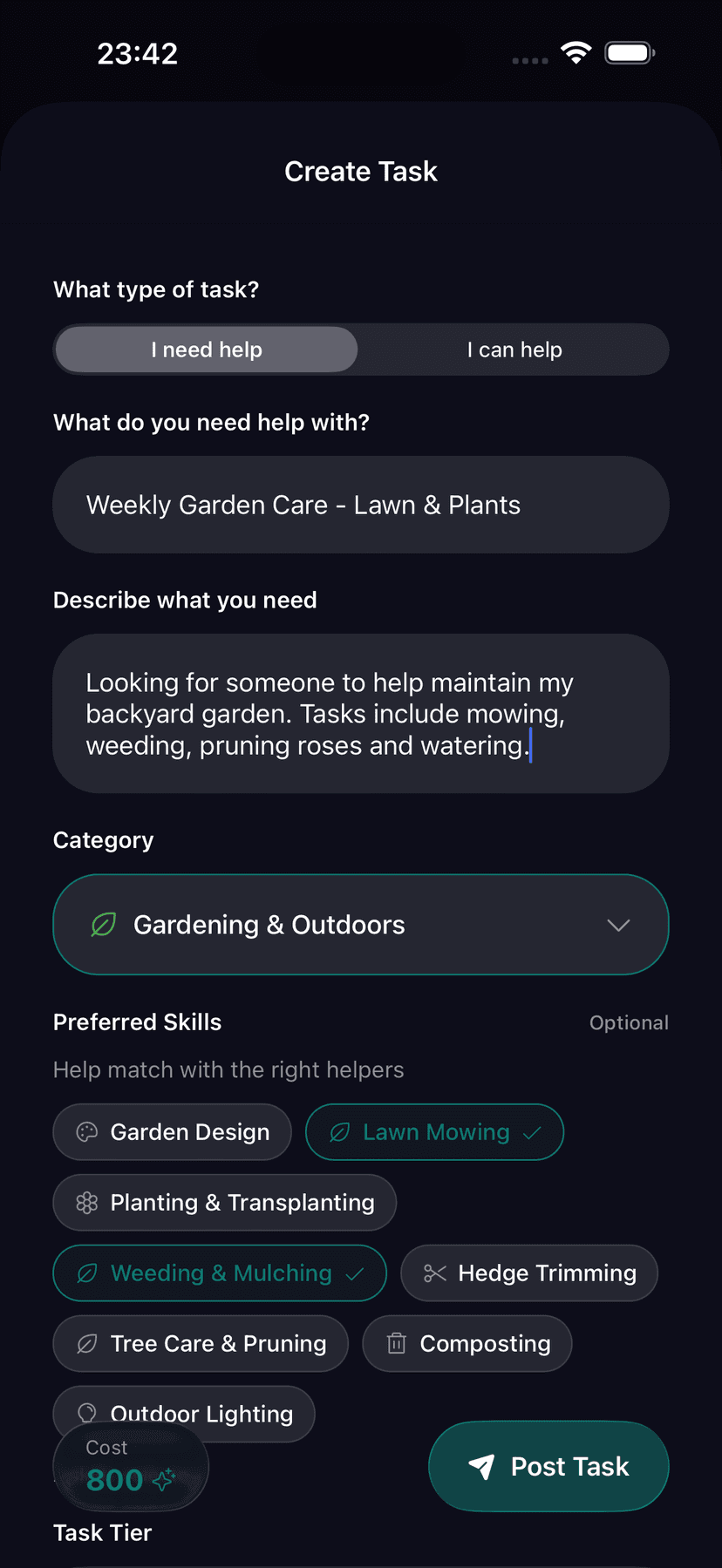Select the I need help tab
722x1568 pixels.
coord(206,349)
